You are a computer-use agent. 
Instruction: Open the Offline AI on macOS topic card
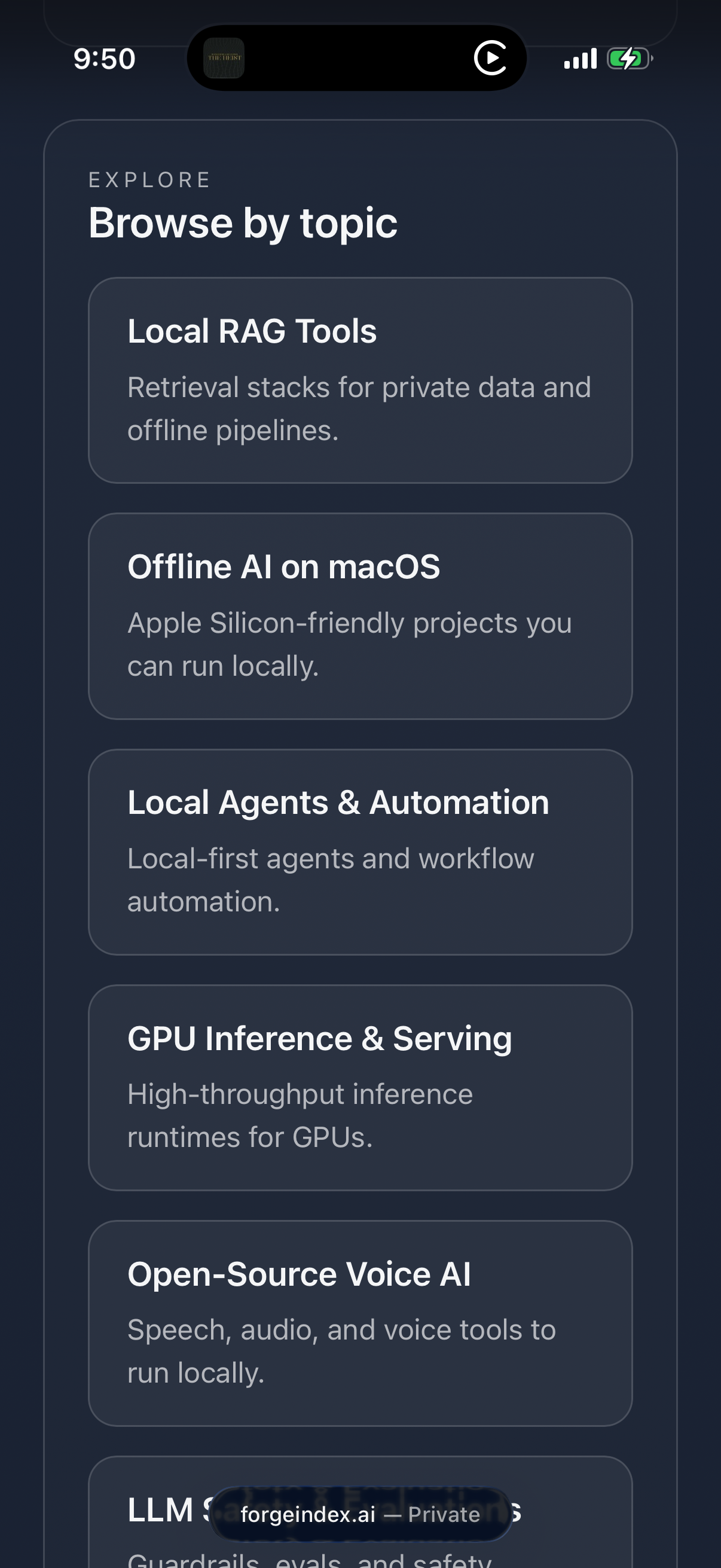click(x=360, y=615)
